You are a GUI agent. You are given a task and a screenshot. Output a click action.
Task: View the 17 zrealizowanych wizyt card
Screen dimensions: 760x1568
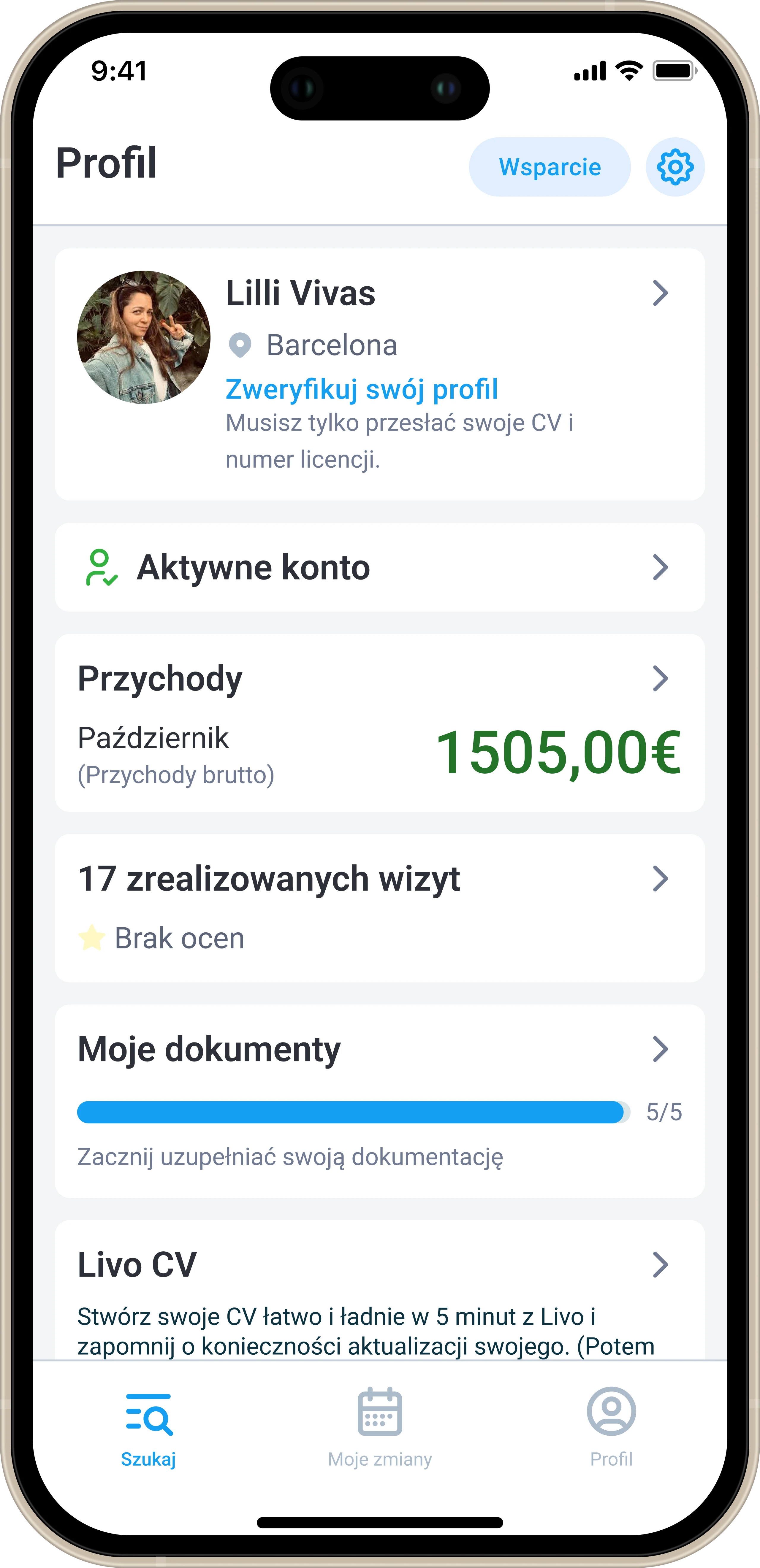380,908
